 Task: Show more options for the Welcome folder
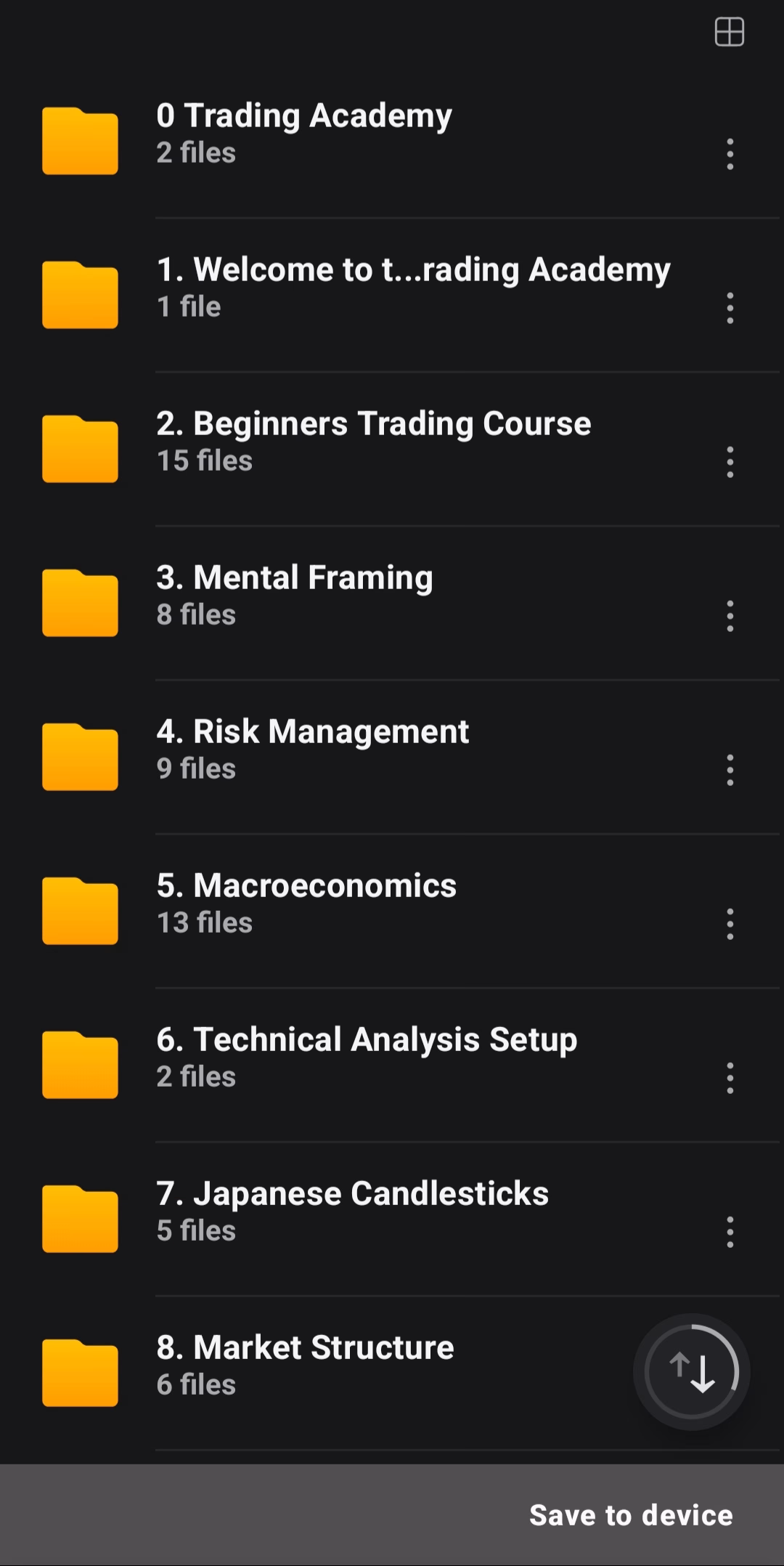click(x=730, y=308)
